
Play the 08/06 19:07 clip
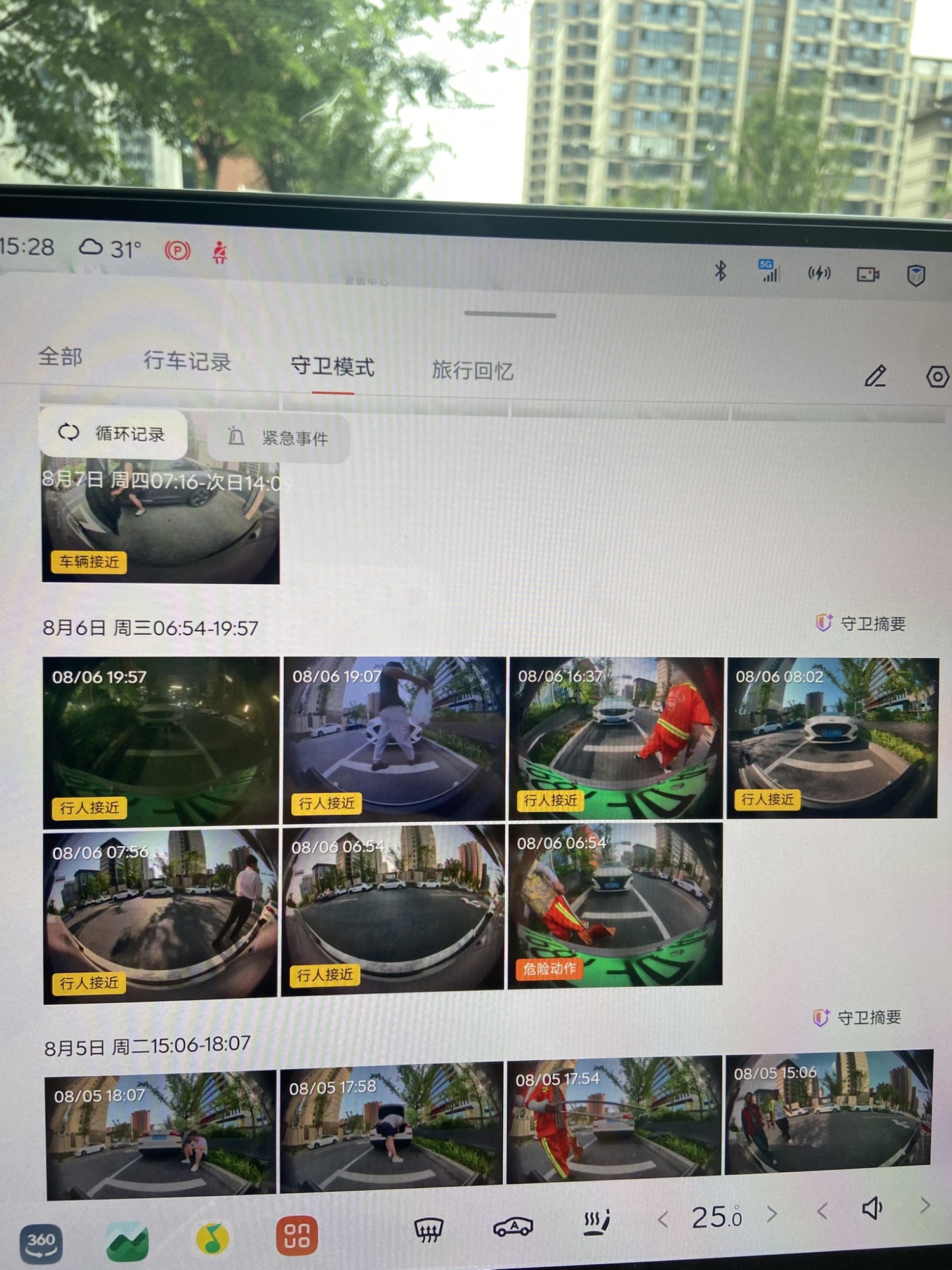coord(394,738)
